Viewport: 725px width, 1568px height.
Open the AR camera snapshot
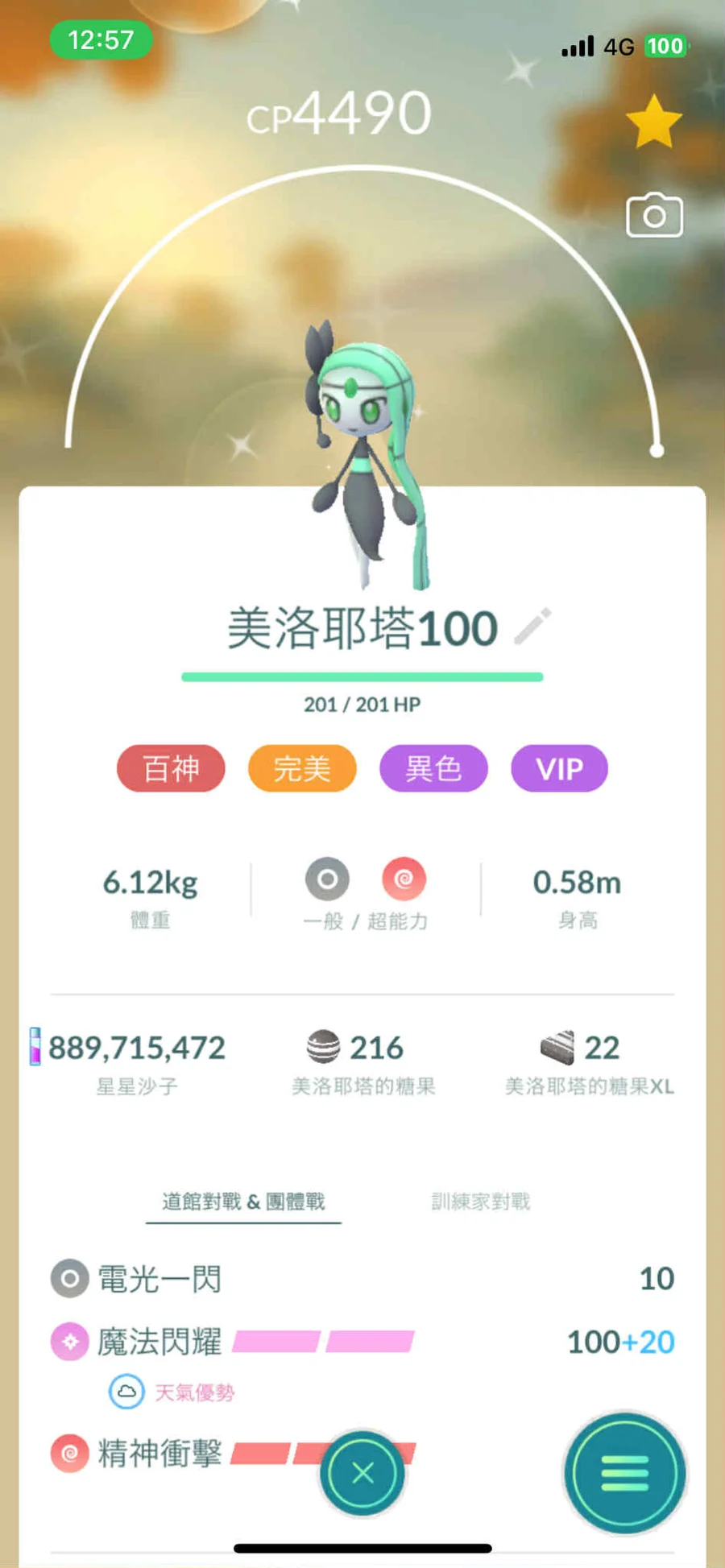point(654,215)
